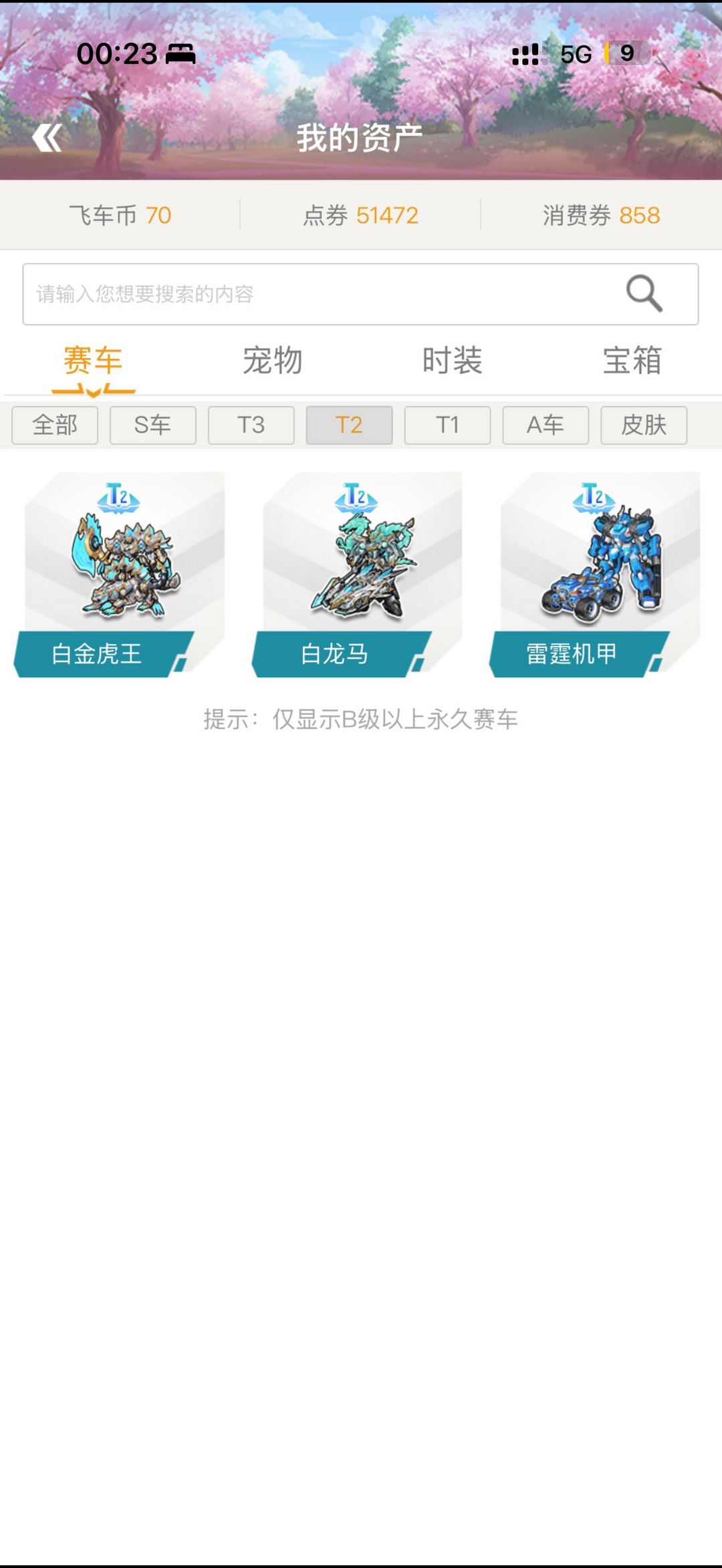The image size is (722, 1568).
Task: Switch to the 时装 tab
Action: 452,361
